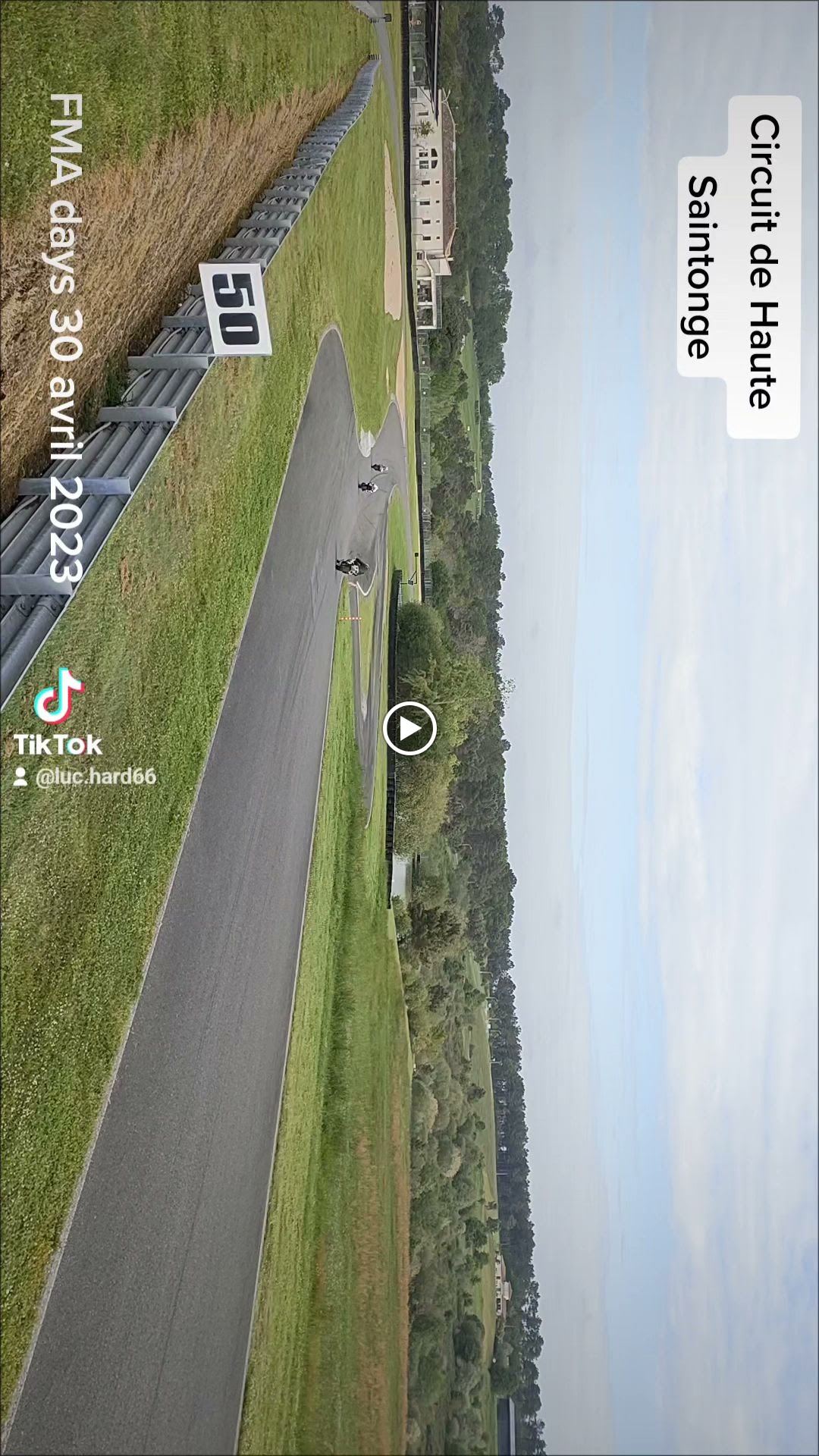
Task: Play the paused video
Action: point(409,729)
